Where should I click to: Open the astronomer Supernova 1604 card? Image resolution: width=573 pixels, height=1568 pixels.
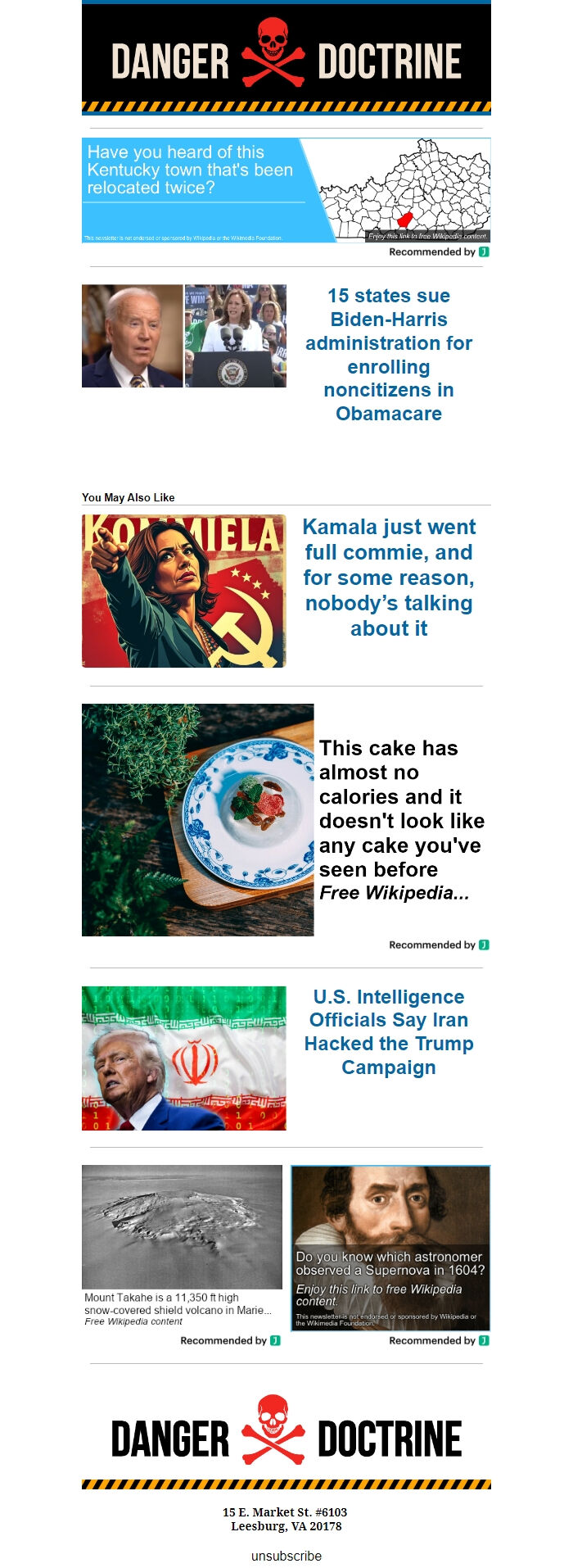[390, 1247]
